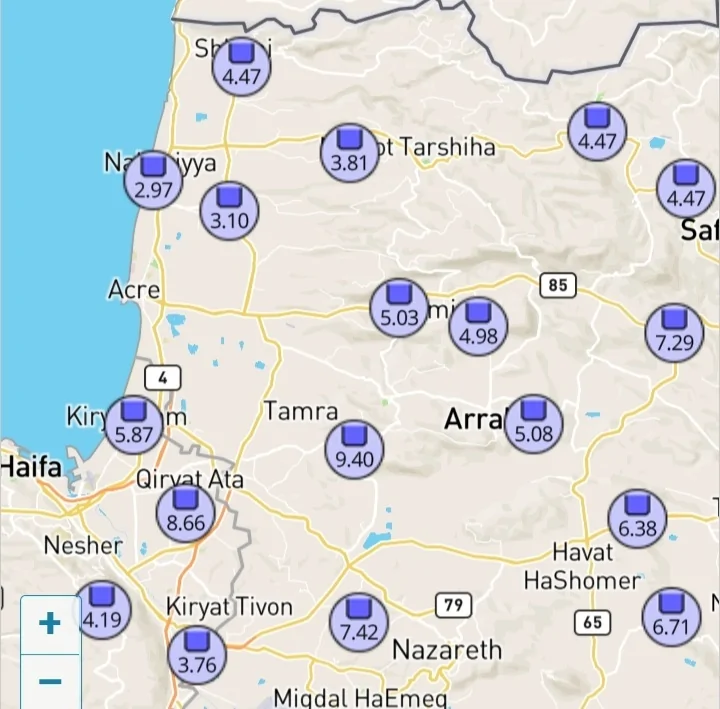This screenshot has height=709, width=720.
Task: Open the 9.40 marker near Tamra
Action: tap(354, 448)
